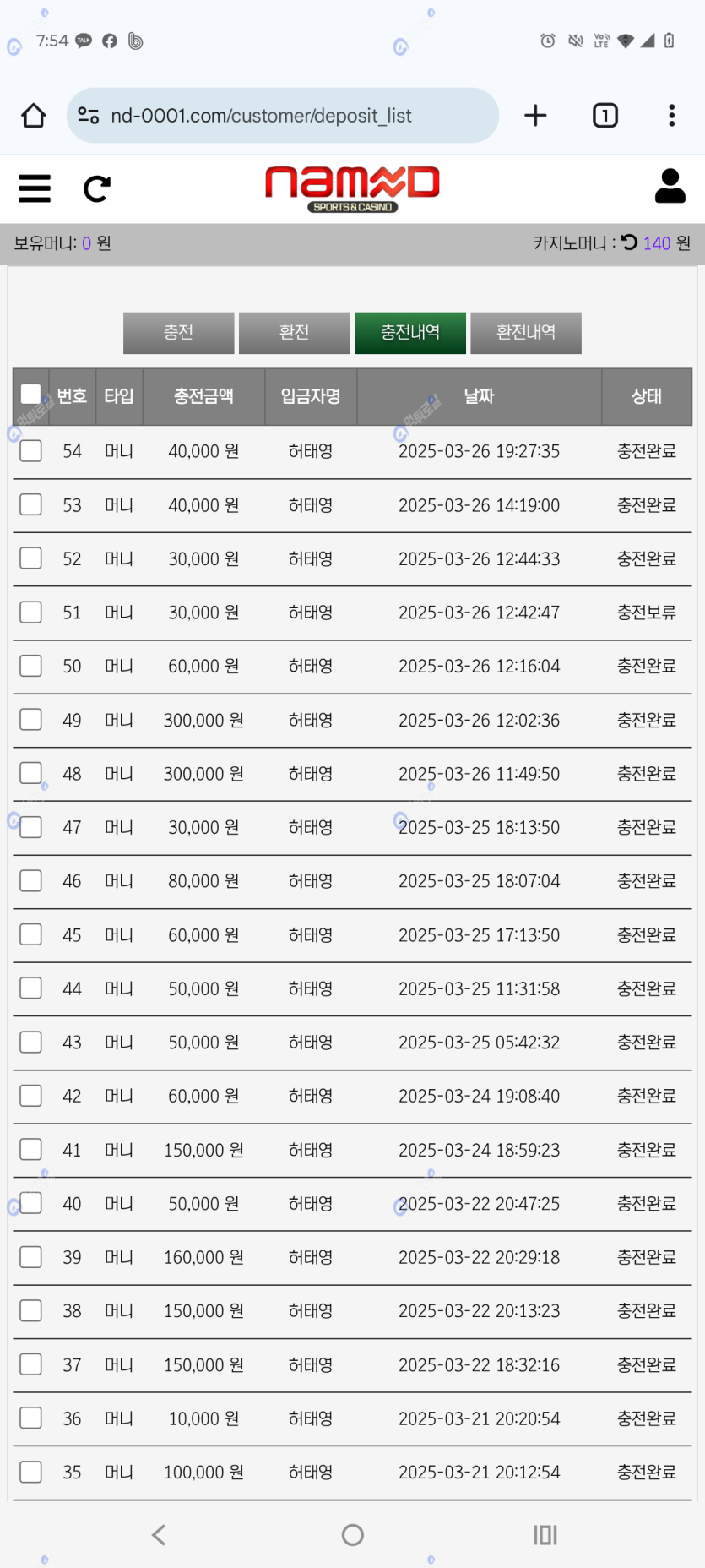The image size is (705, 1568).
Task: Open a new browser tab
Action: [535, 116]
